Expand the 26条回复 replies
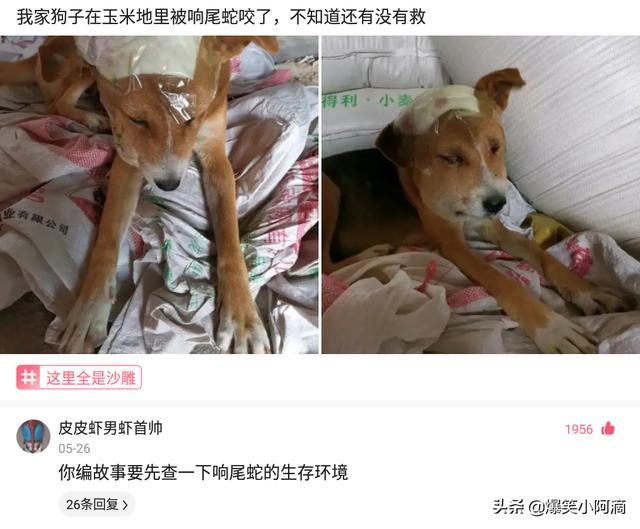Image resolution: width=640 pixels, height=529 pixels. 97,504
